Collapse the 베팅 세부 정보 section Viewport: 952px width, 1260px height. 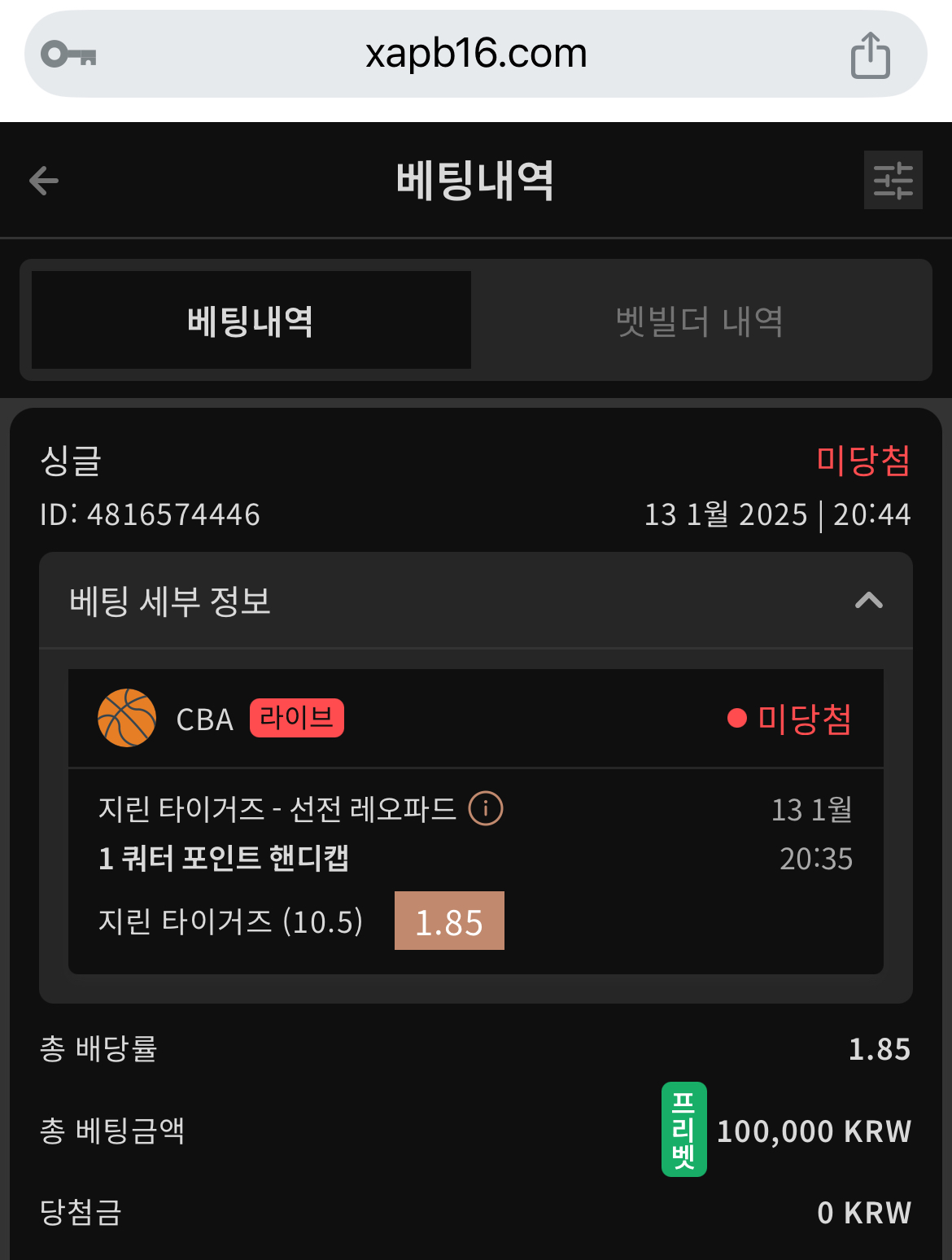[868, 601]
